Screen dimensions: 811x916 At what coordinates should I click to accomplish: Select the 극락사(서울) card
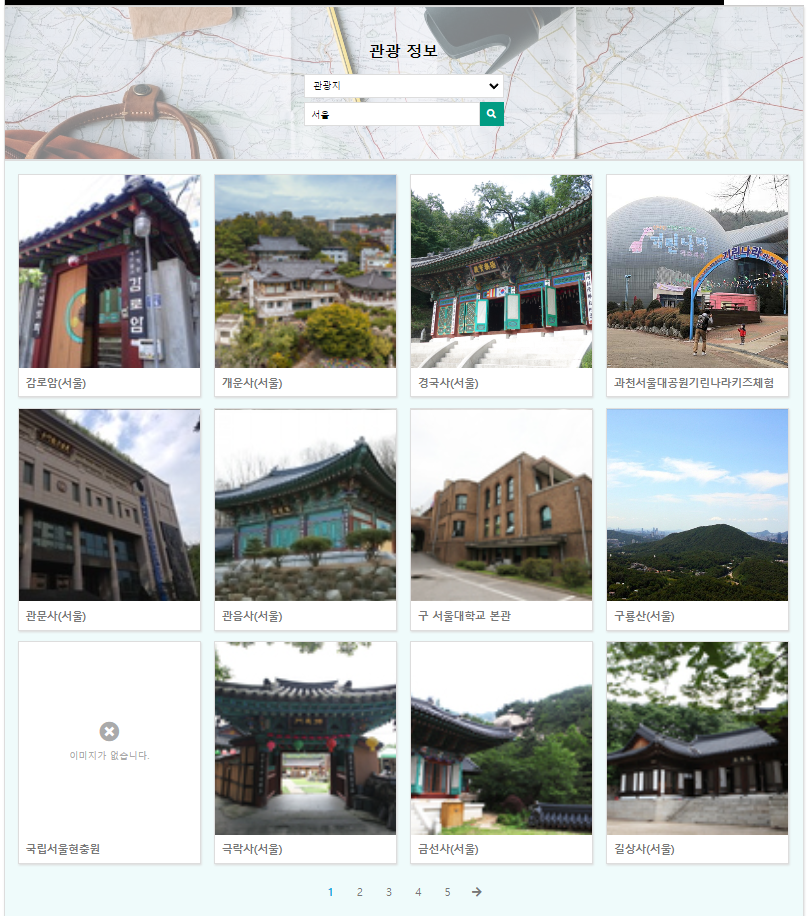305,752
